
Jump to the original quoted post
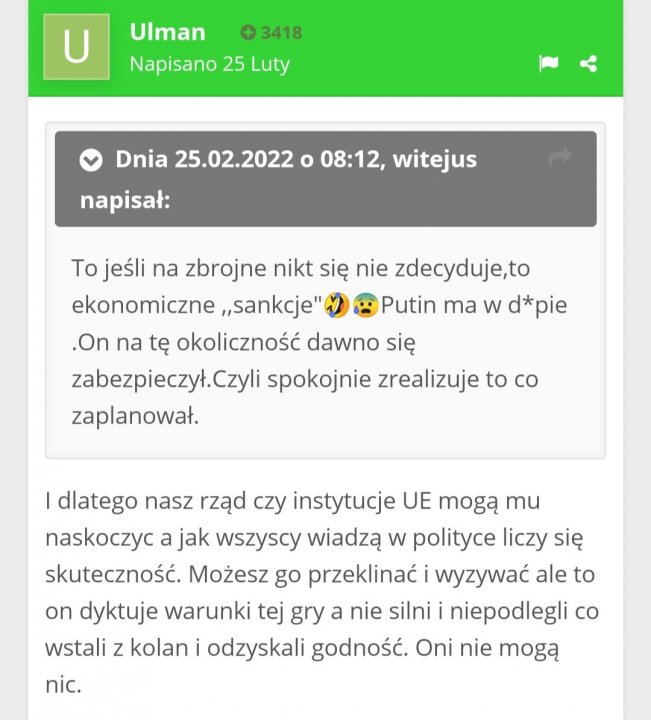tap(561, 158)
